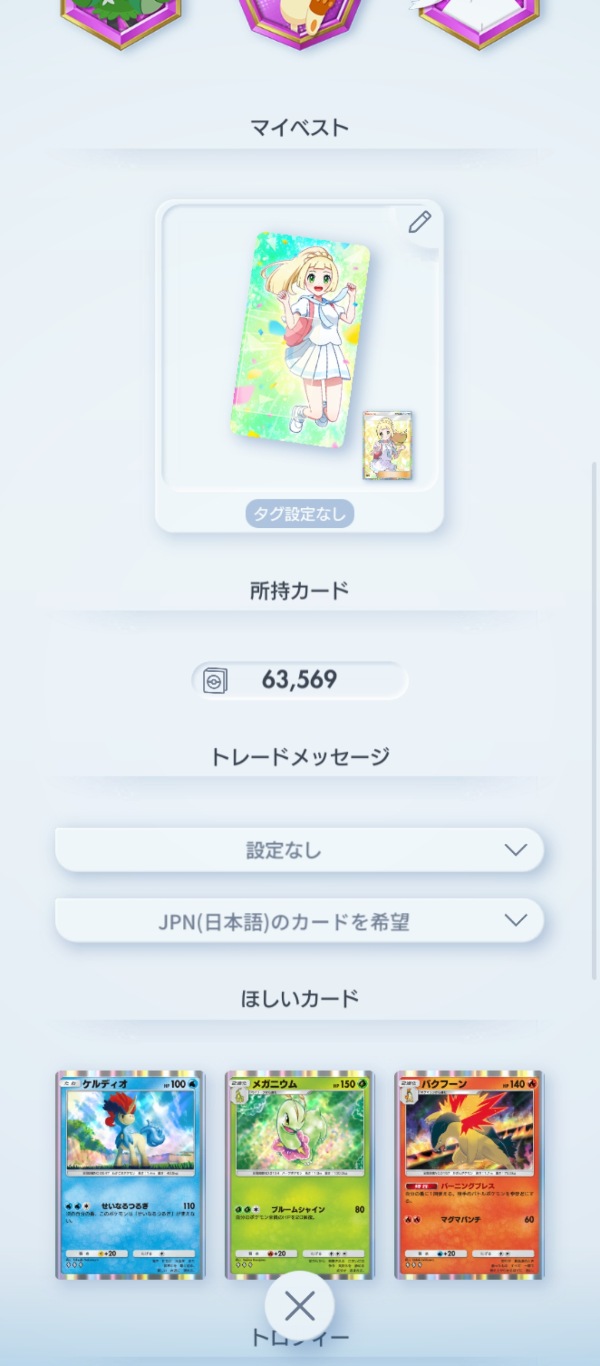View the バクフーン wanted card

click(x=469, y=1174)
